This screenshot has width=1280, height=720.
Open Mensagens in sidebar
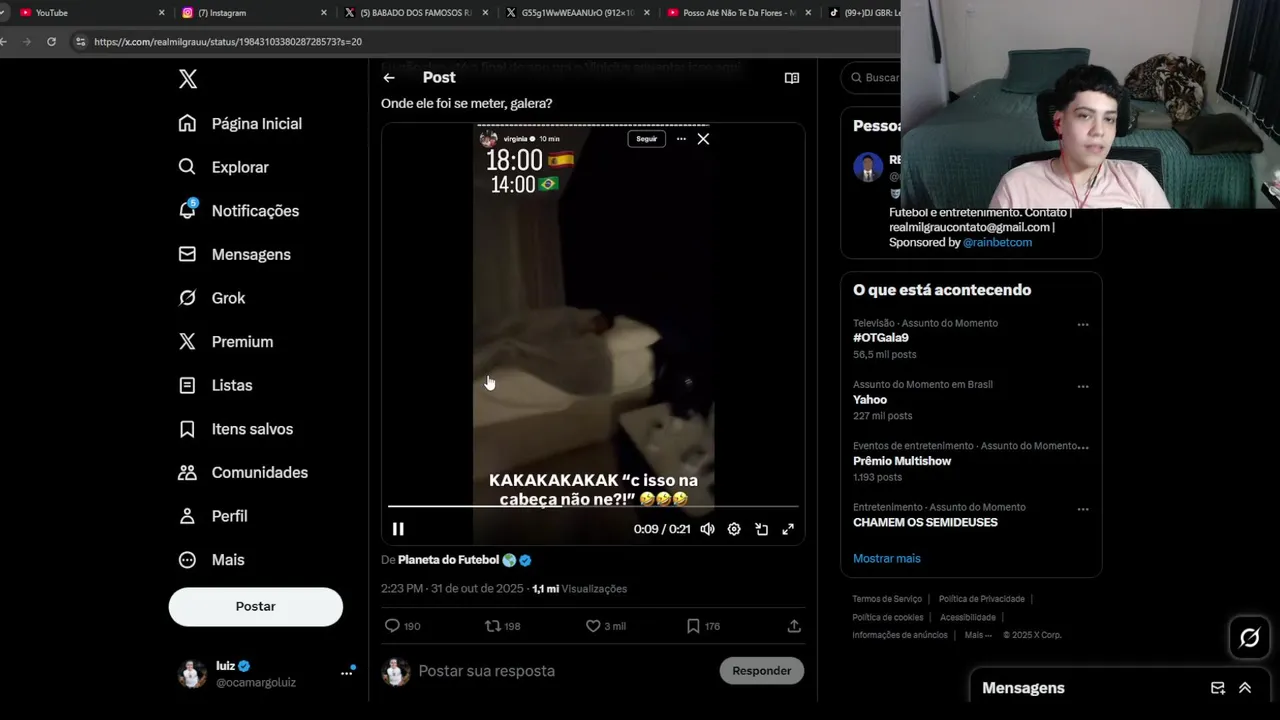point(251,254)
